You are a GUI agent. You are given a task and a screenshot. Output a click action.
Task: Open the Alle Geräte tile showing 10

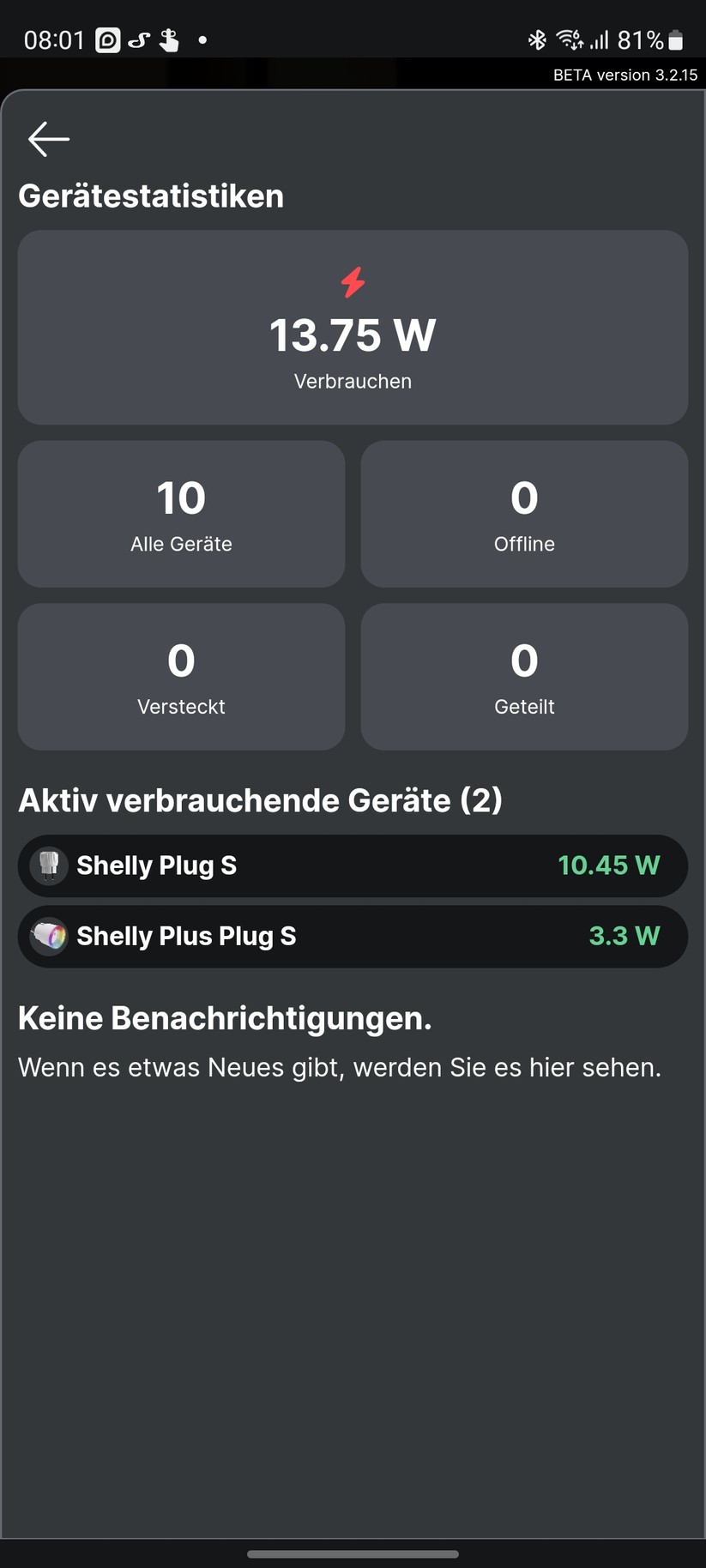(181, 514)
